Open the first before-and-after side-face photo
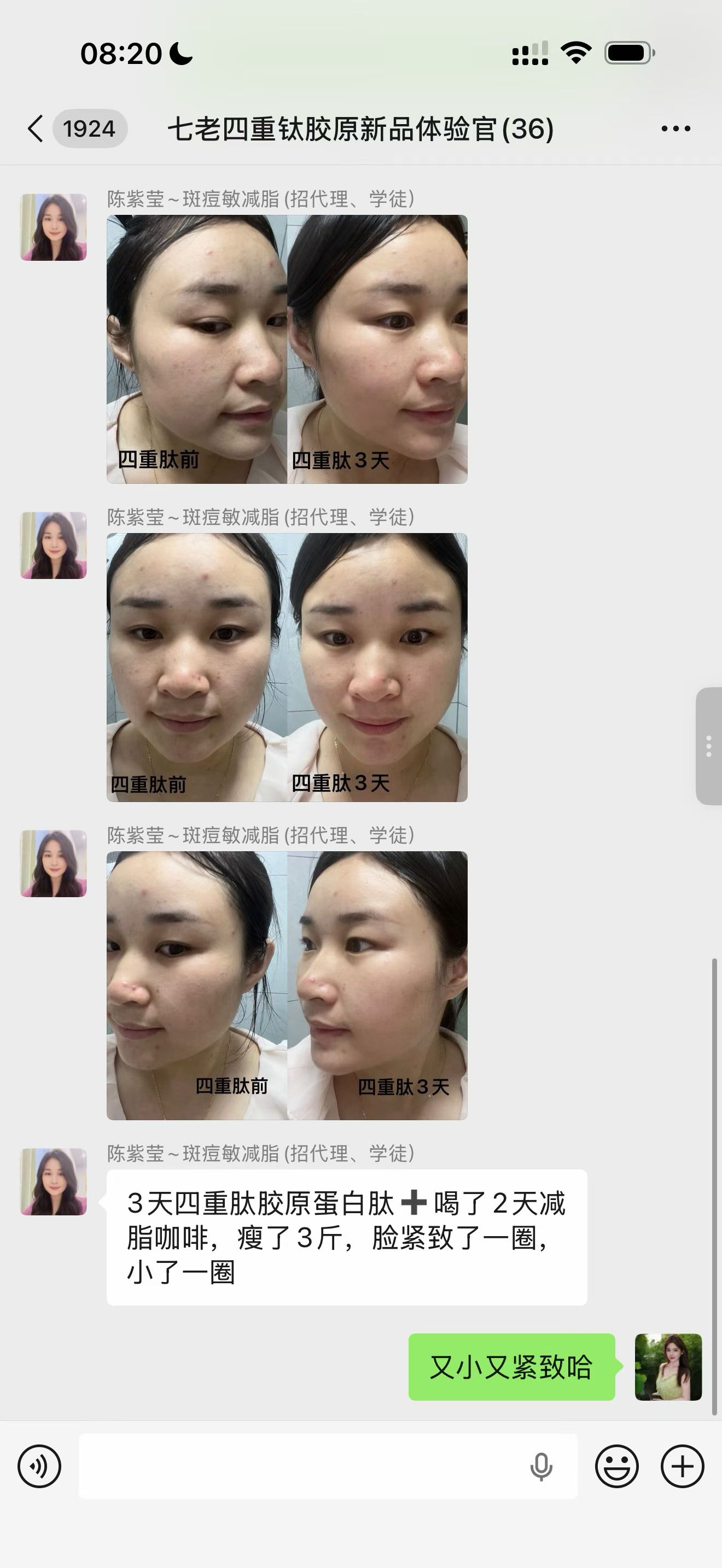The image size is (722, 1568). [287, 349]
